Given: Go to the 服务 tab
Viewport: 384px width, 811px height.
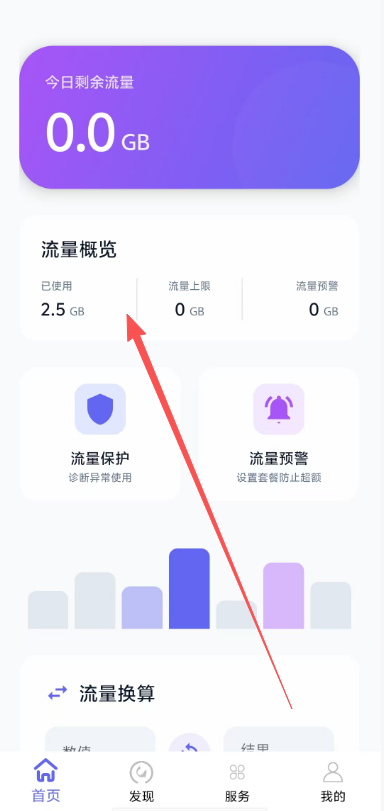Looking at the screenshot, I should pos(237,780).
